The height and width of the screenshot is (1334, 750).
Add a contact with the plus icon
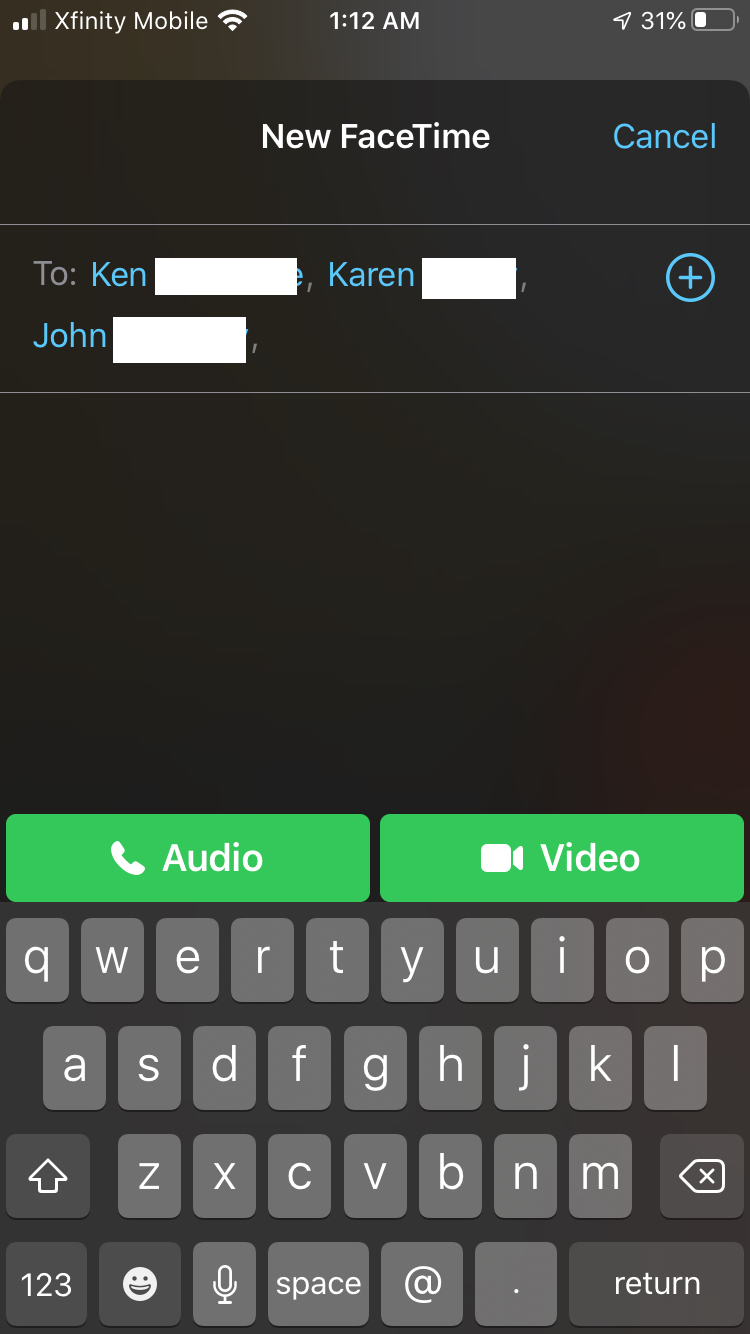690,278
